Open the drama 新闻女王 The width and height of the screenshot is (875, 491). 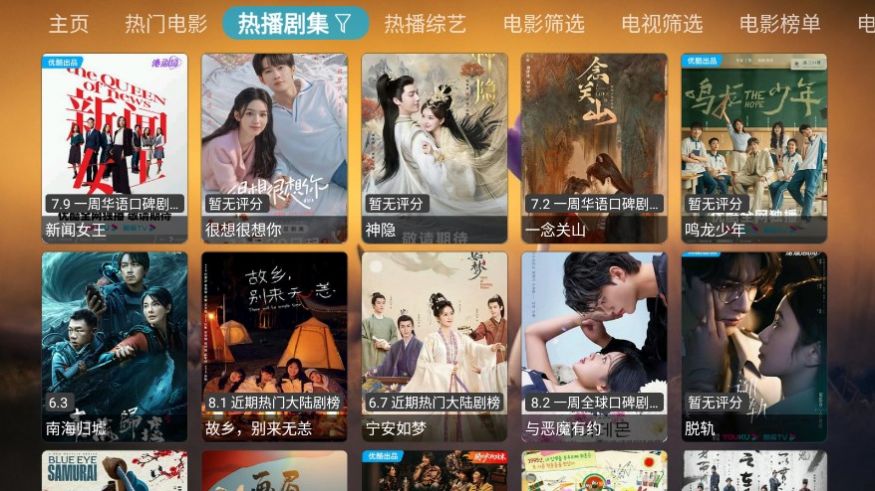[x=114, y=147]
